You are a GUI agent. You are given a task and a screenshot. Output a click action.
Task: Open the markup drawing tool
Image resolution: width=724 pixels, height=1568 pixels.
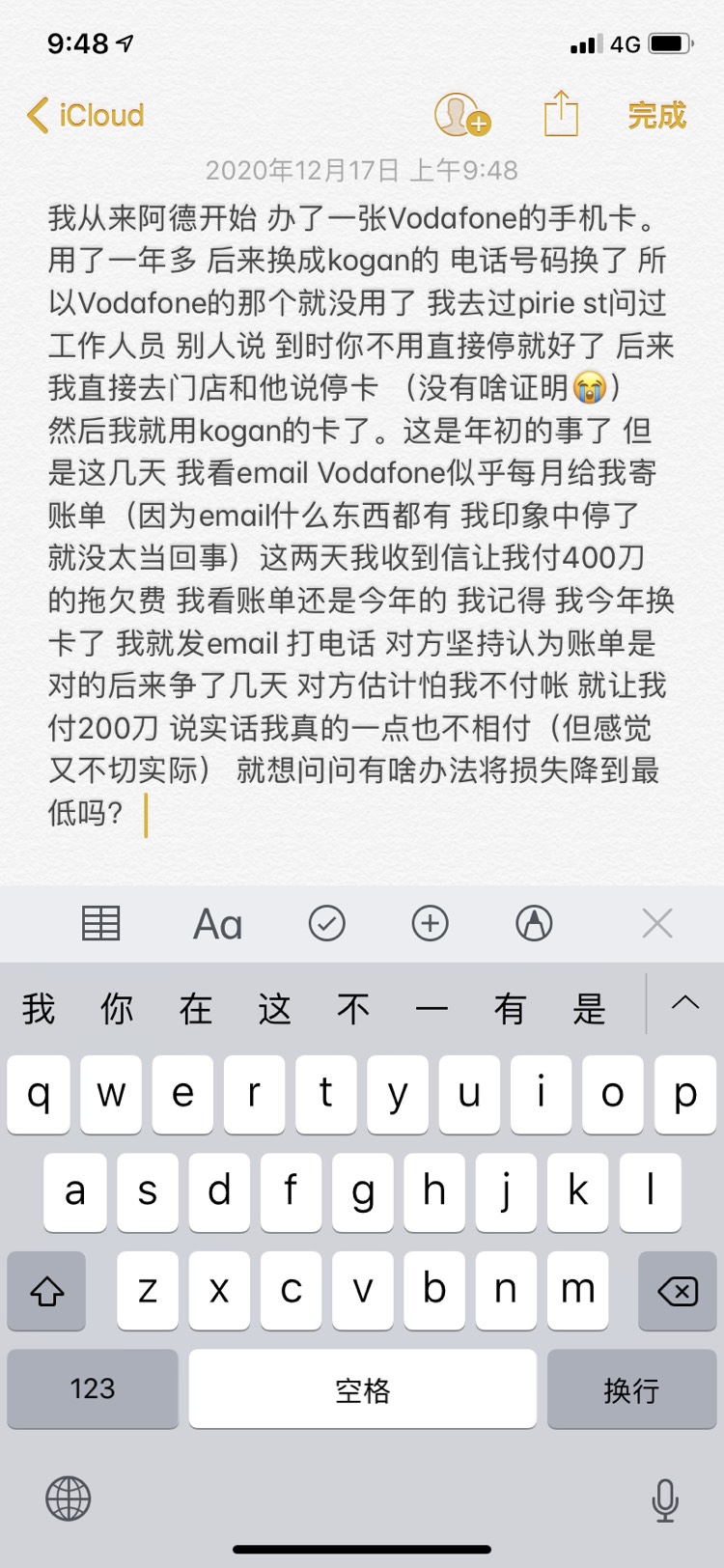pos(534,924)
